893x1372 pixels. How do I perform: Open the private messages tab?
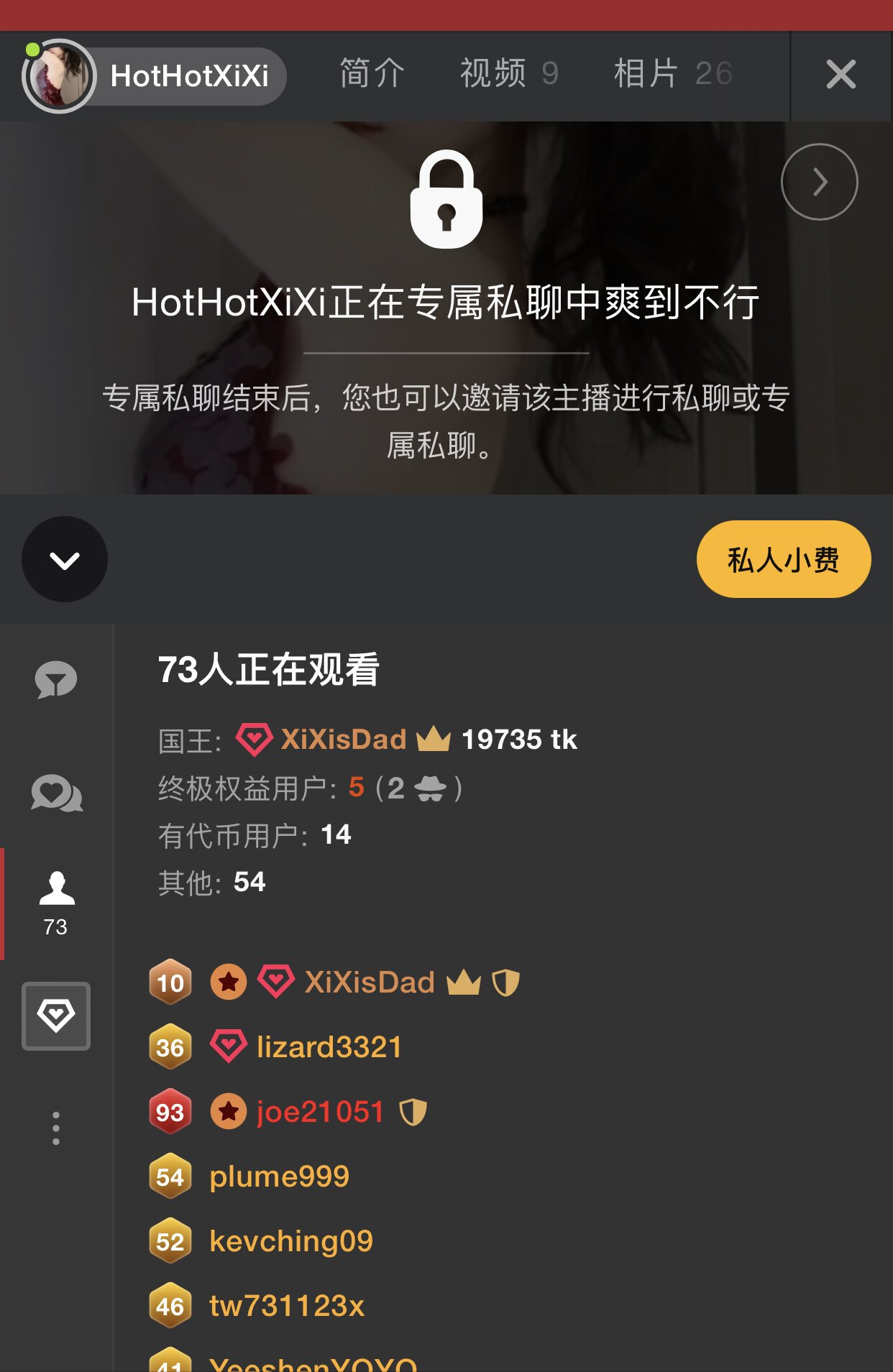(57, 793)
